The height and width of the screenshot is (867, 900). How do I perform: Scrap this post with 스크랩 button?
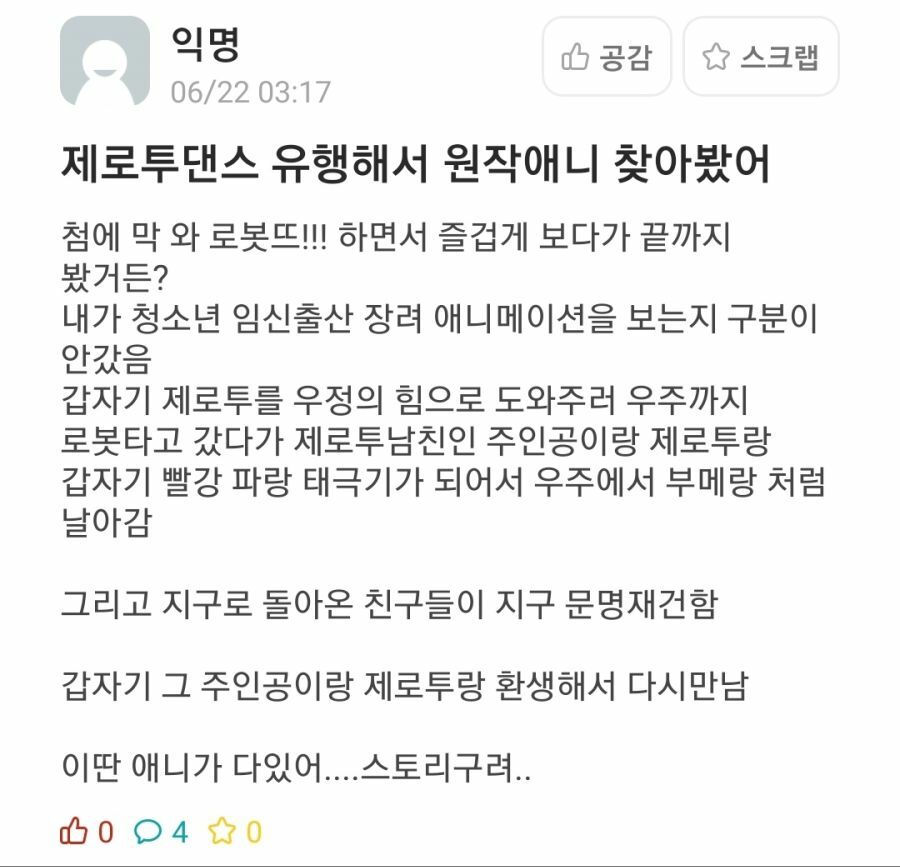coord(760,57)
